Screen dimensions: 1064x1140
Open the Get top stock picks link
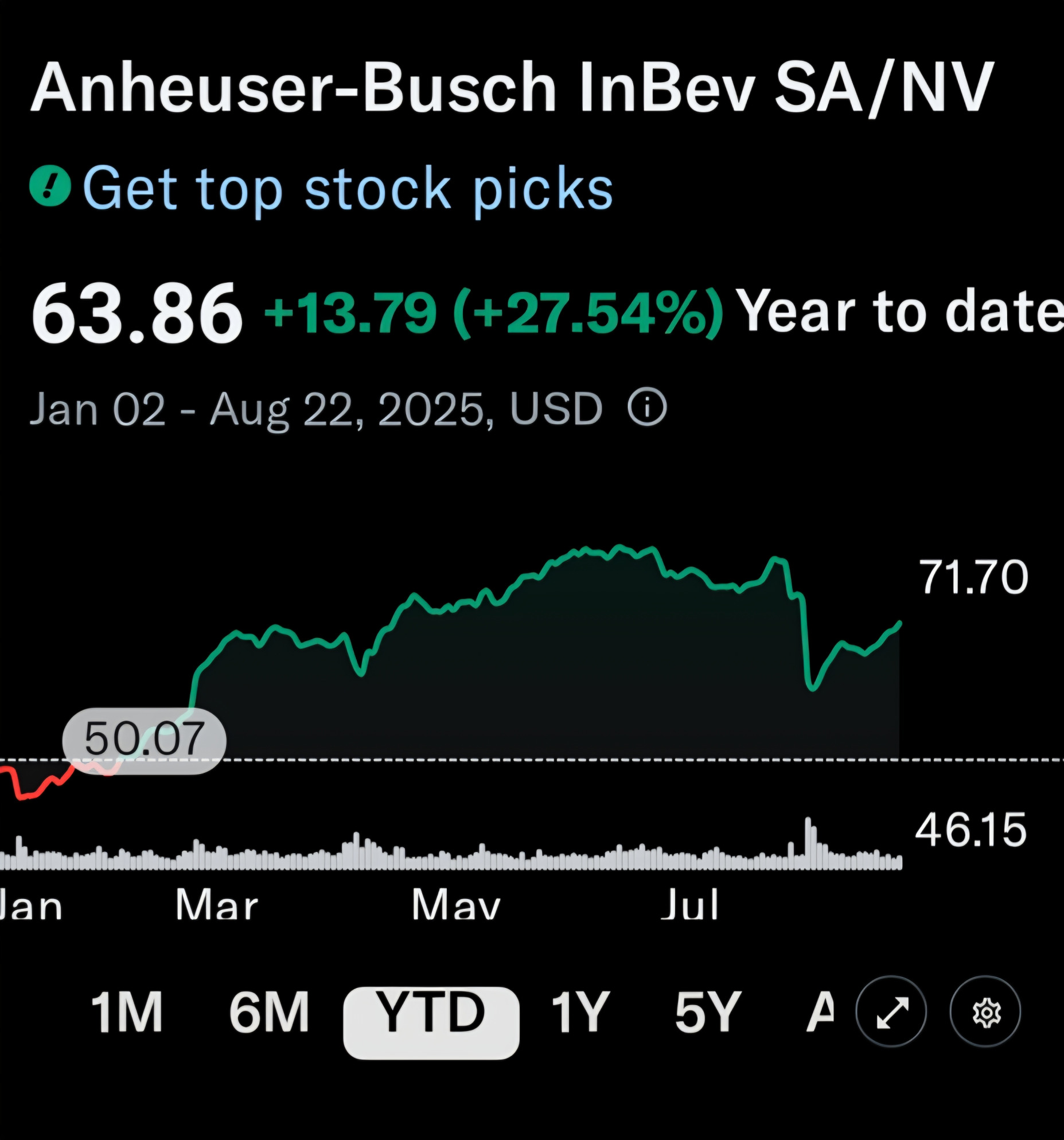tap(348, 188)
